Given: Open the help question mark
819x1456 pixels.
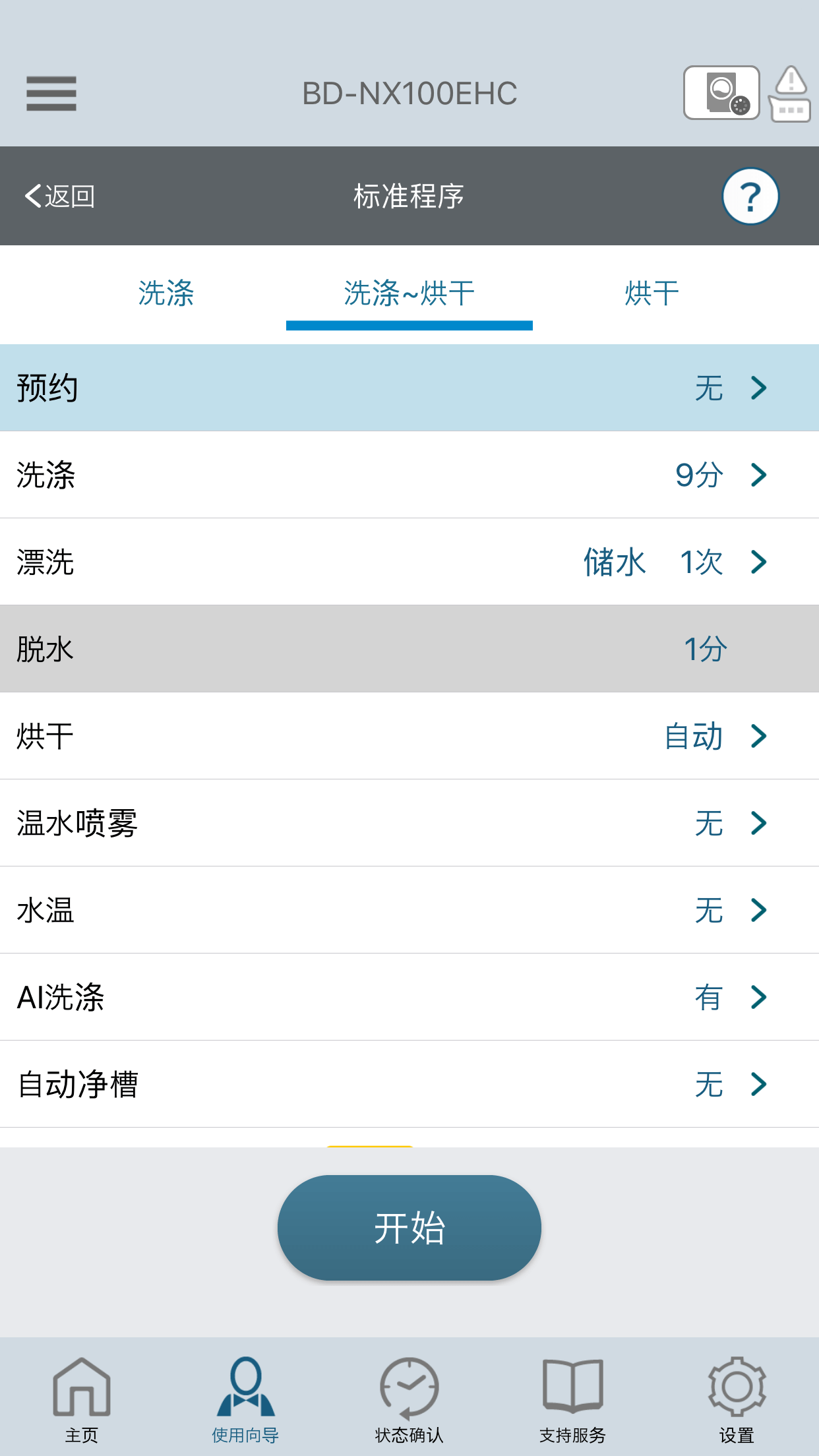Looking at the screenshot, I should [x=750, y=196].
